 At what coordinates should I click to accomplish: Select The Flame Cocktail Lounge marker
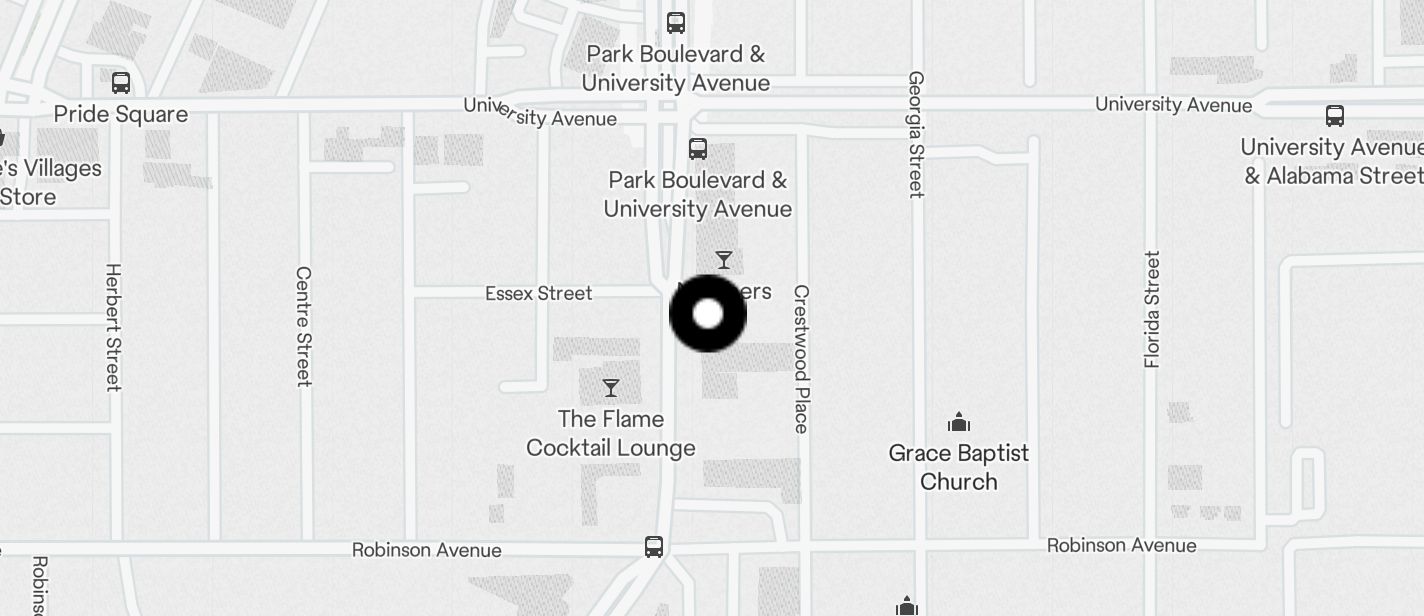(x=611, y=388)
